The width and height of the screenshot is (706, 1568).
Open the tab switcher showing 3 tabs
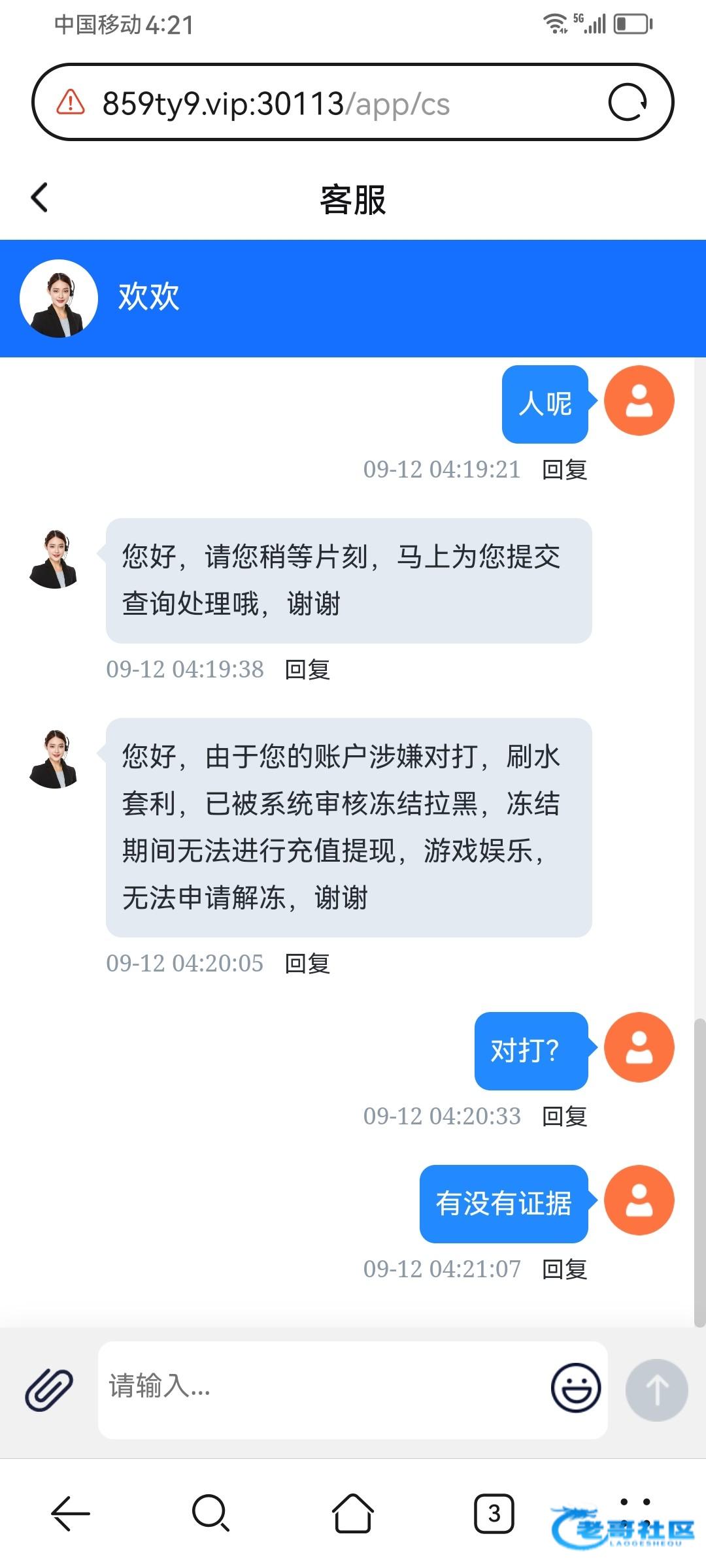494,1512
